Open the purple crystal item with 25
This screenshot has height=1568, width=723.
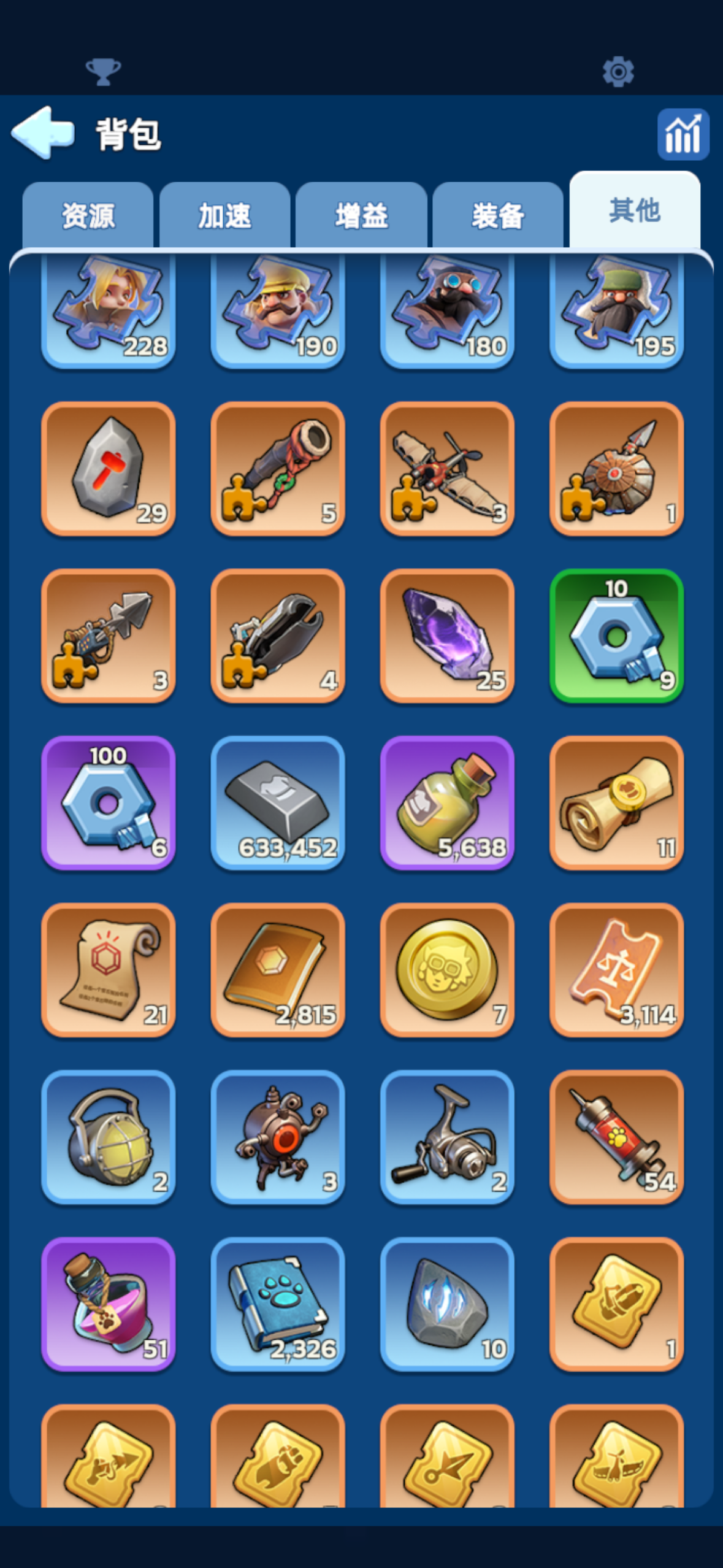pyautogui.click(x=447, y=636)
